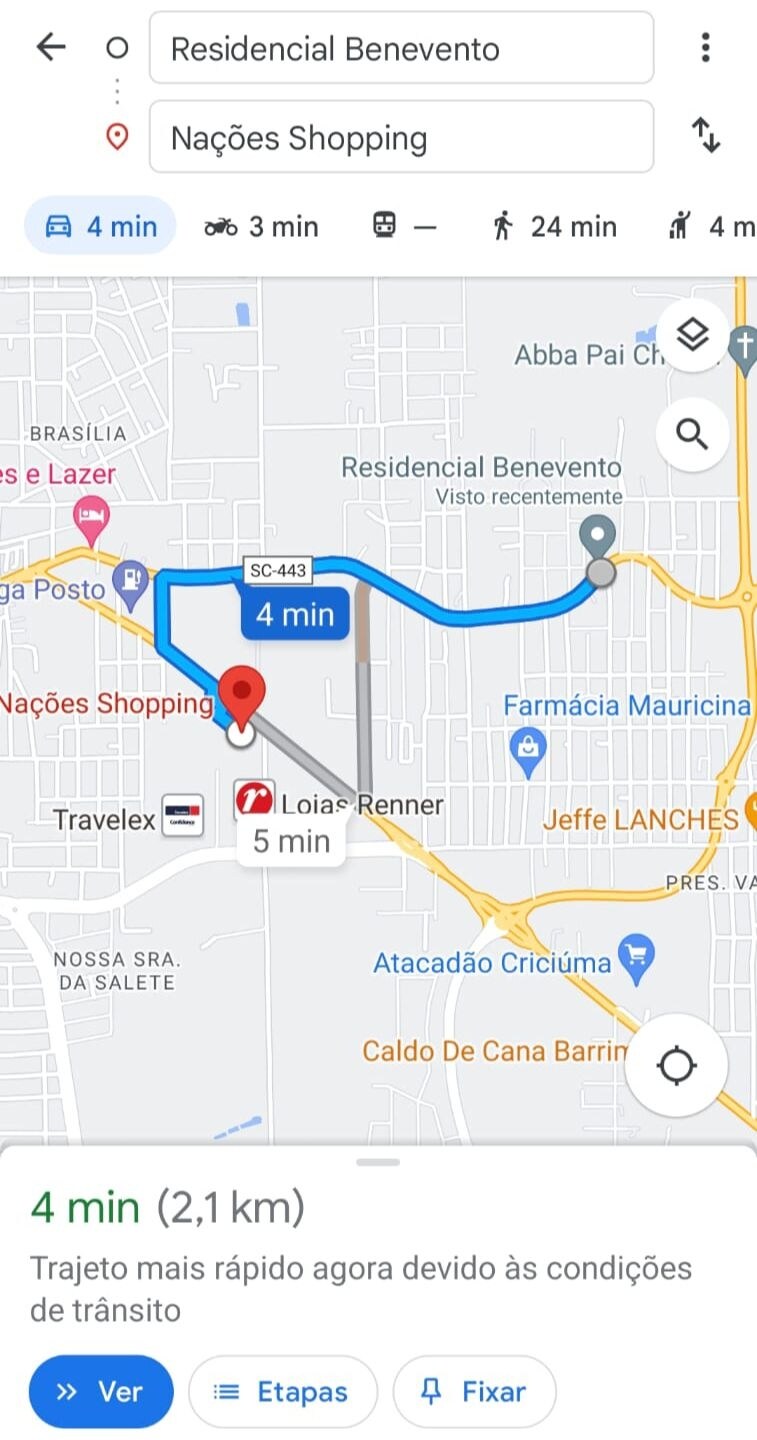Image resolution: width=757 pixels, height=1440 pixels.
Task: Switch to walking mode, 24 min
Action: tap(555, 227)
